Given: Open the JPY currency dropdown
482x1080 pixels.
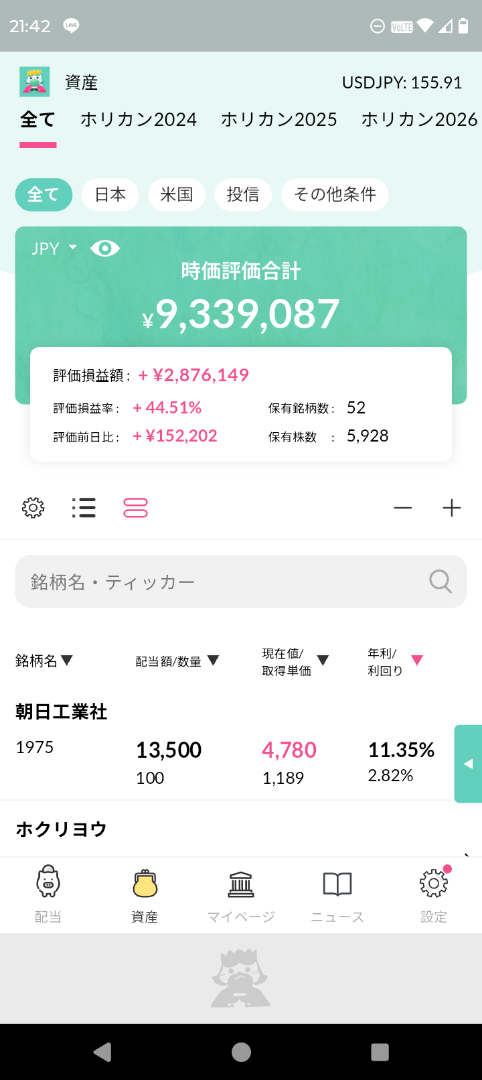Looking at the screenshot, I should pos(54,249).
